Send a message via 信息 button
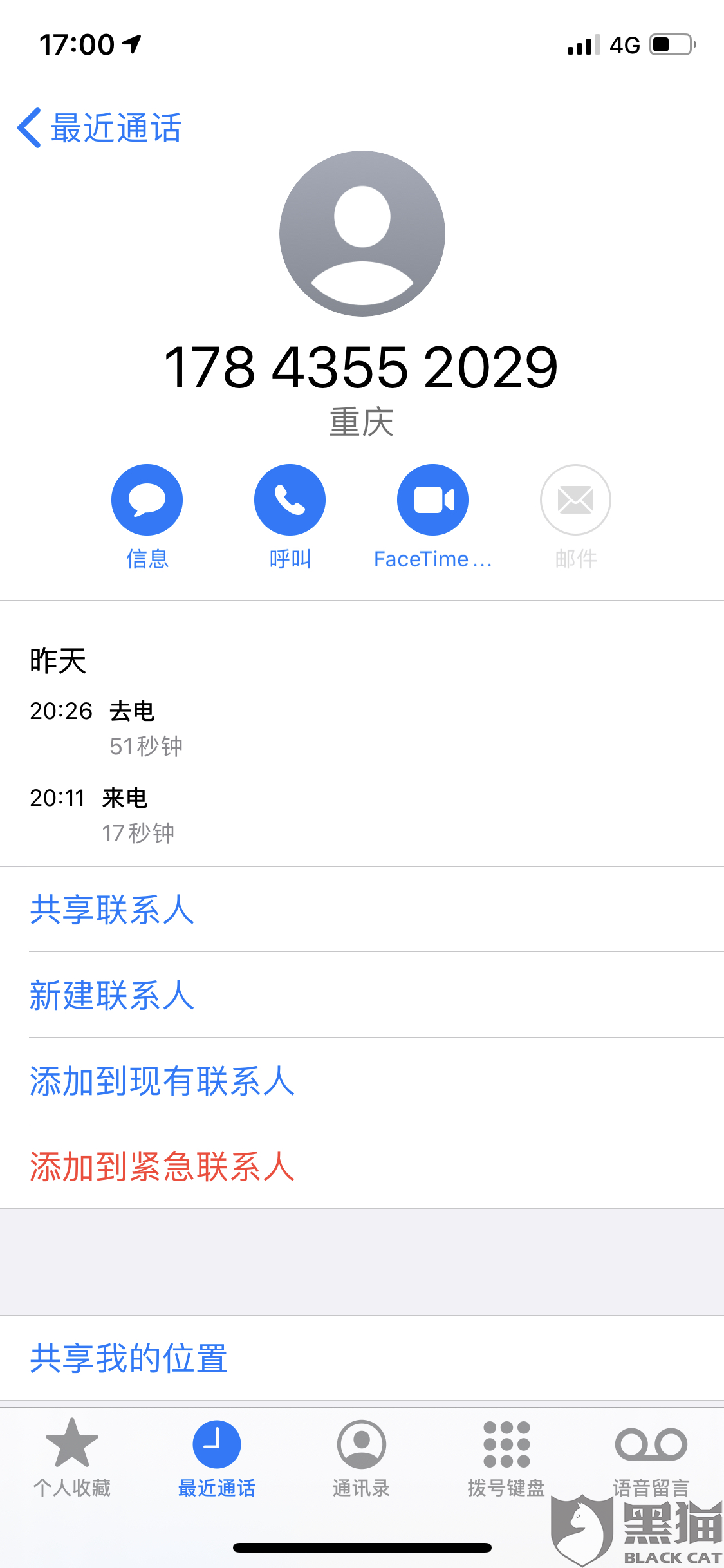724x1568 pixels. pos(147,500)
